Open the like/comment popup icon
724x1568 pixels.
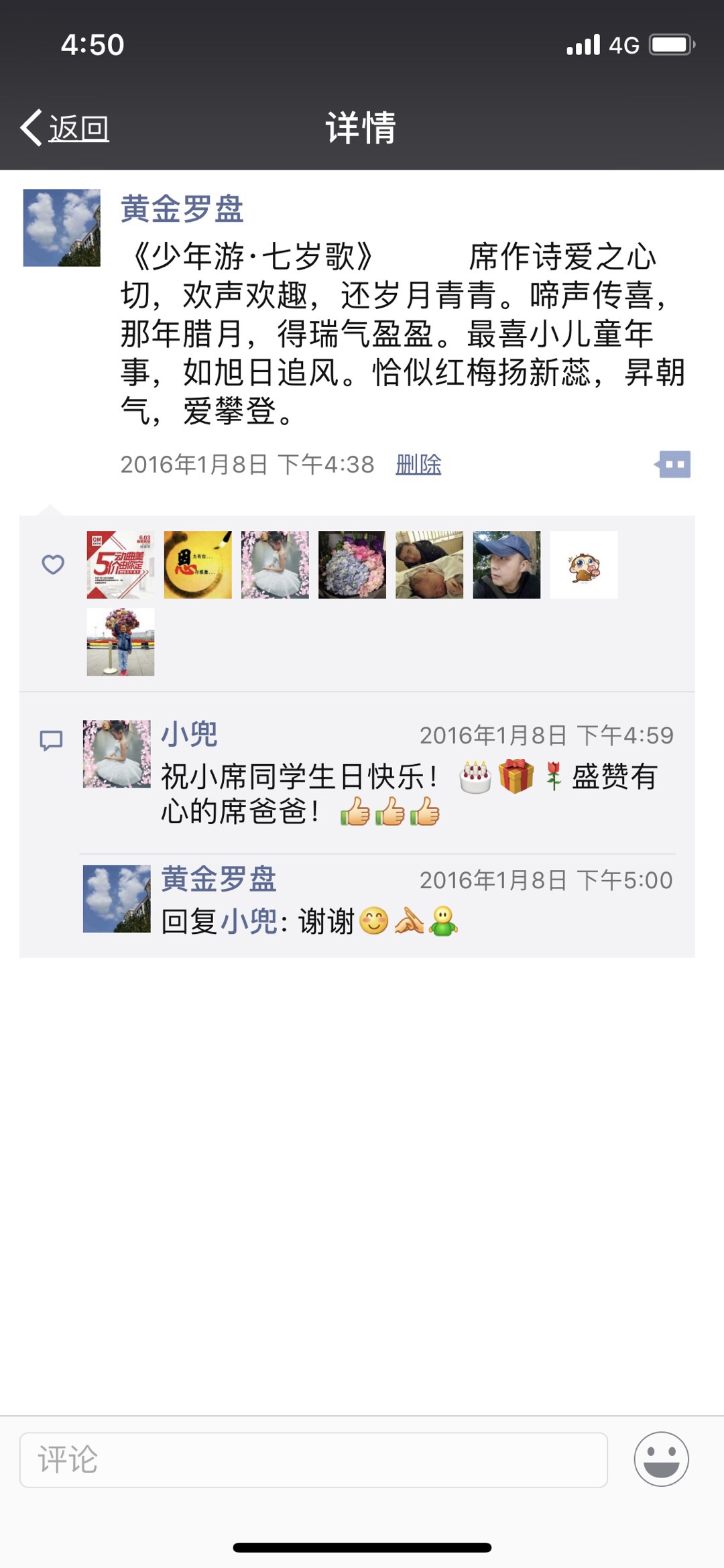[674, 464]
